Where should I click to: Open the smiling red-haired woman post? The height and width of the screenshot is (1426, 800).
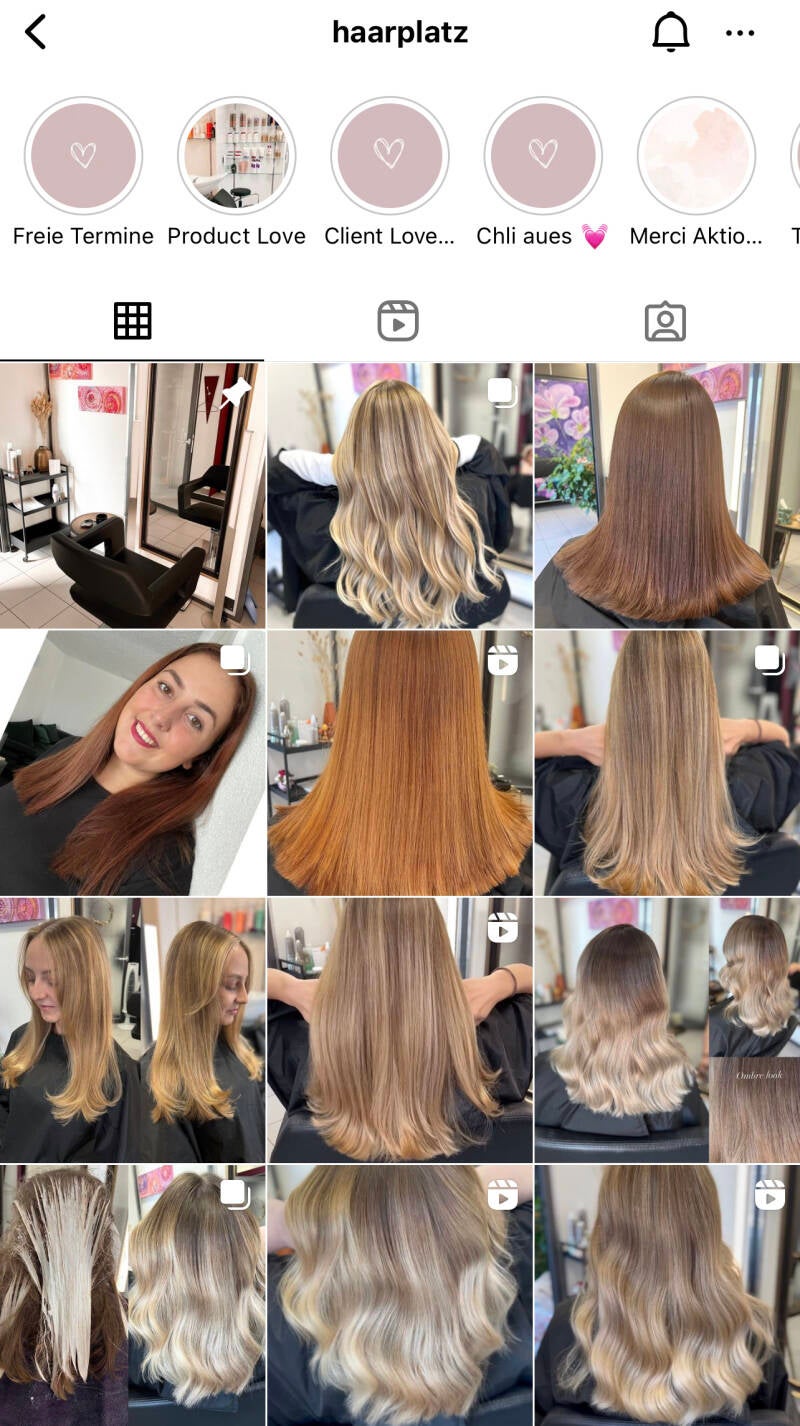(x=132, y=763)
